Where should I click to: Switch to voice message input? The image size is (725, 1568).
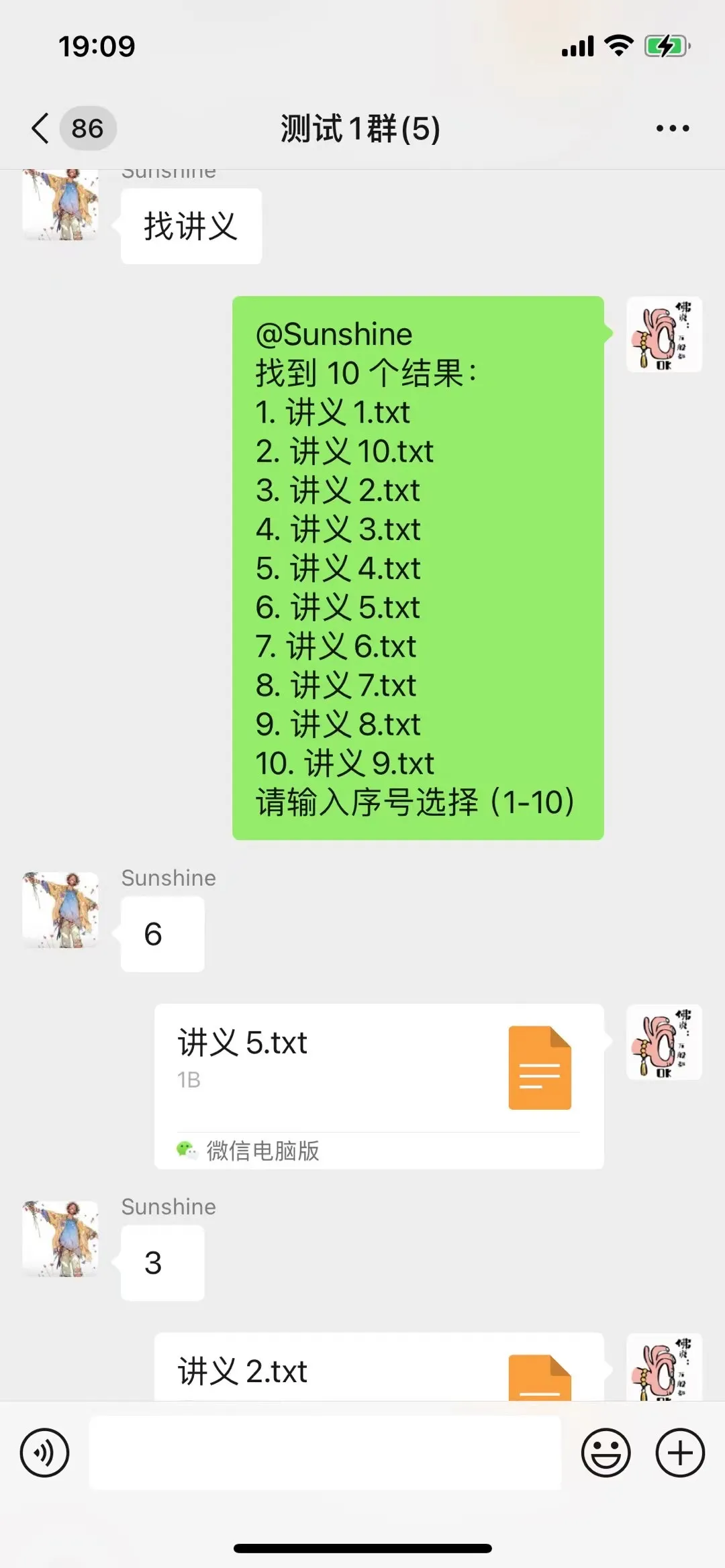[x=44, y=1453]
